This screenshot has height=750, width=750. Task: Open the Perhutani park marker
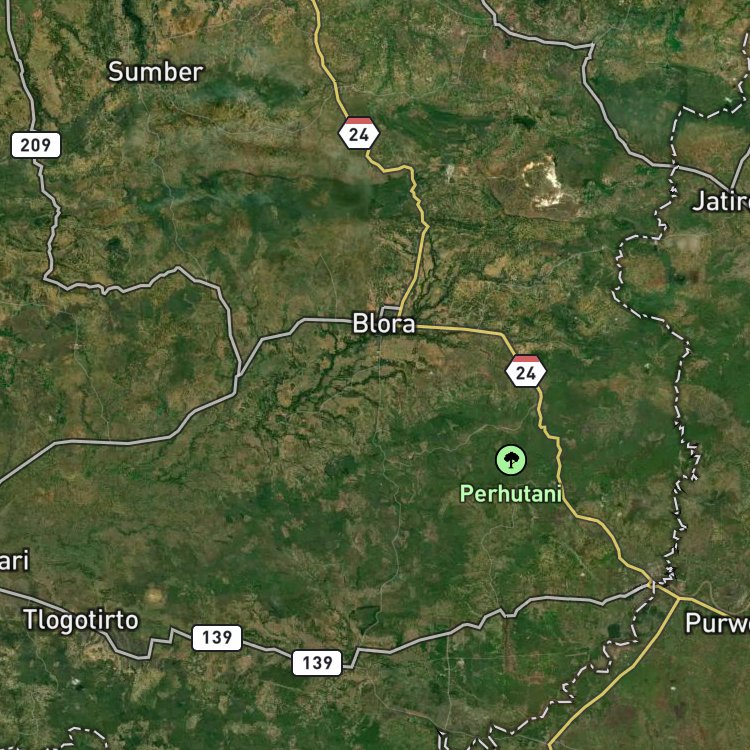pyautogui.click(x=511, y=460)
